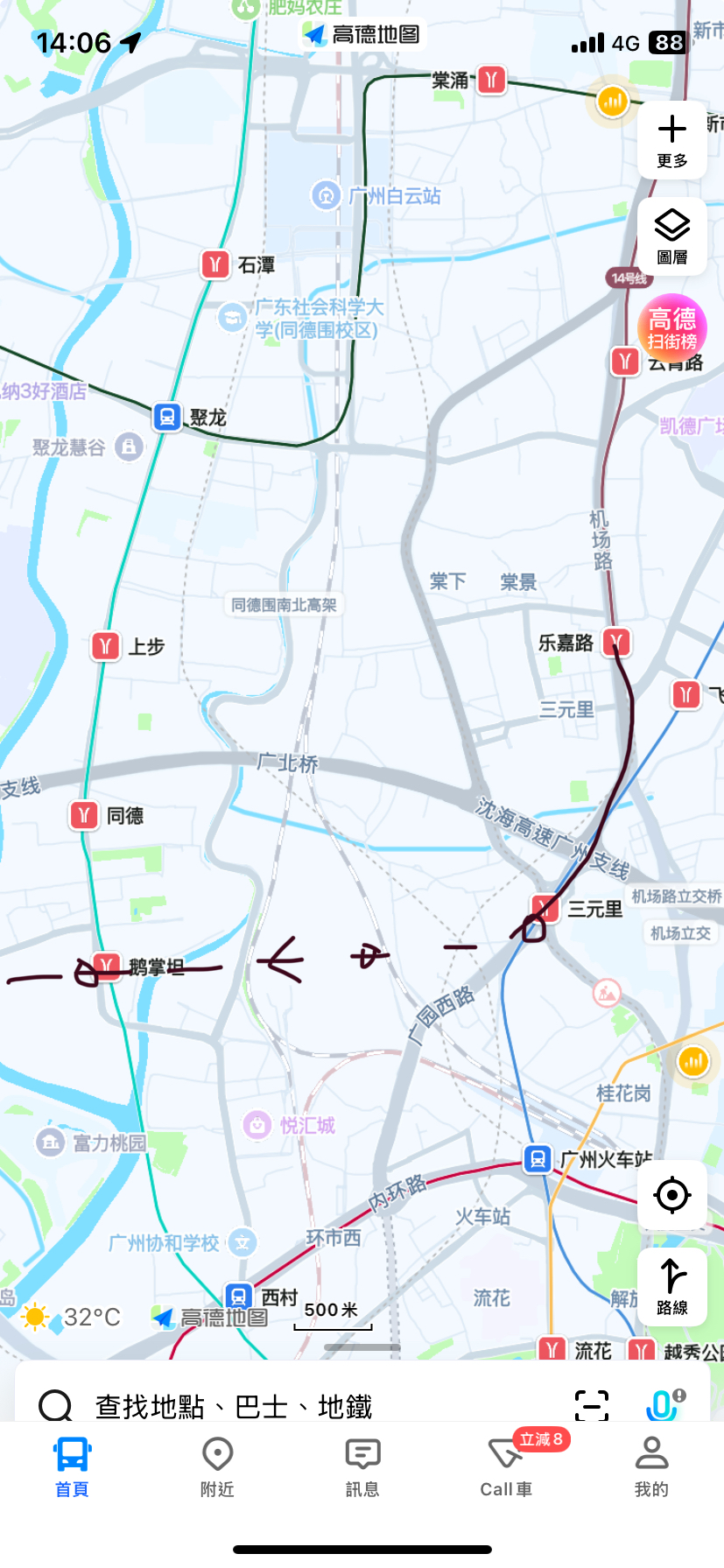Open the scan code icon
The height and width of the screenshot is (1568, 724).
coord(592,1405)
